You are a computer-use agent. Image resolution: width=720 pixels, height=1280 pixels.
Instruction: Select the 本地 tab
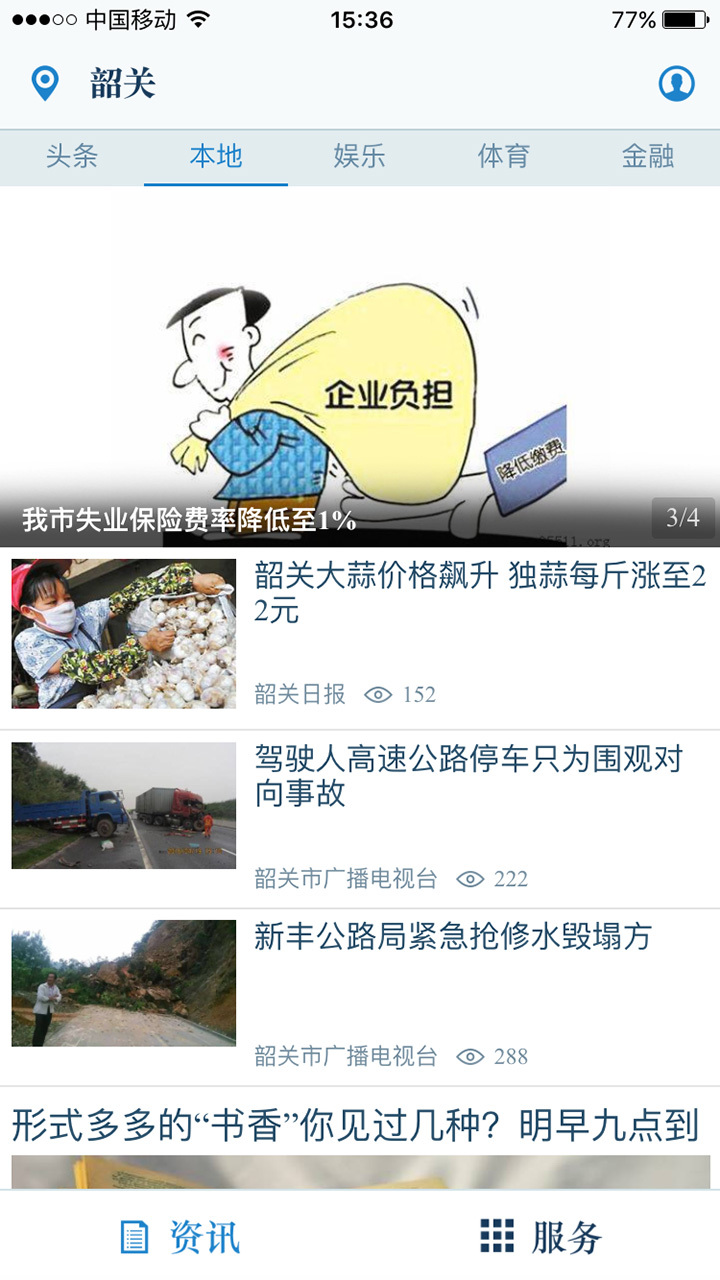(216, 156)
